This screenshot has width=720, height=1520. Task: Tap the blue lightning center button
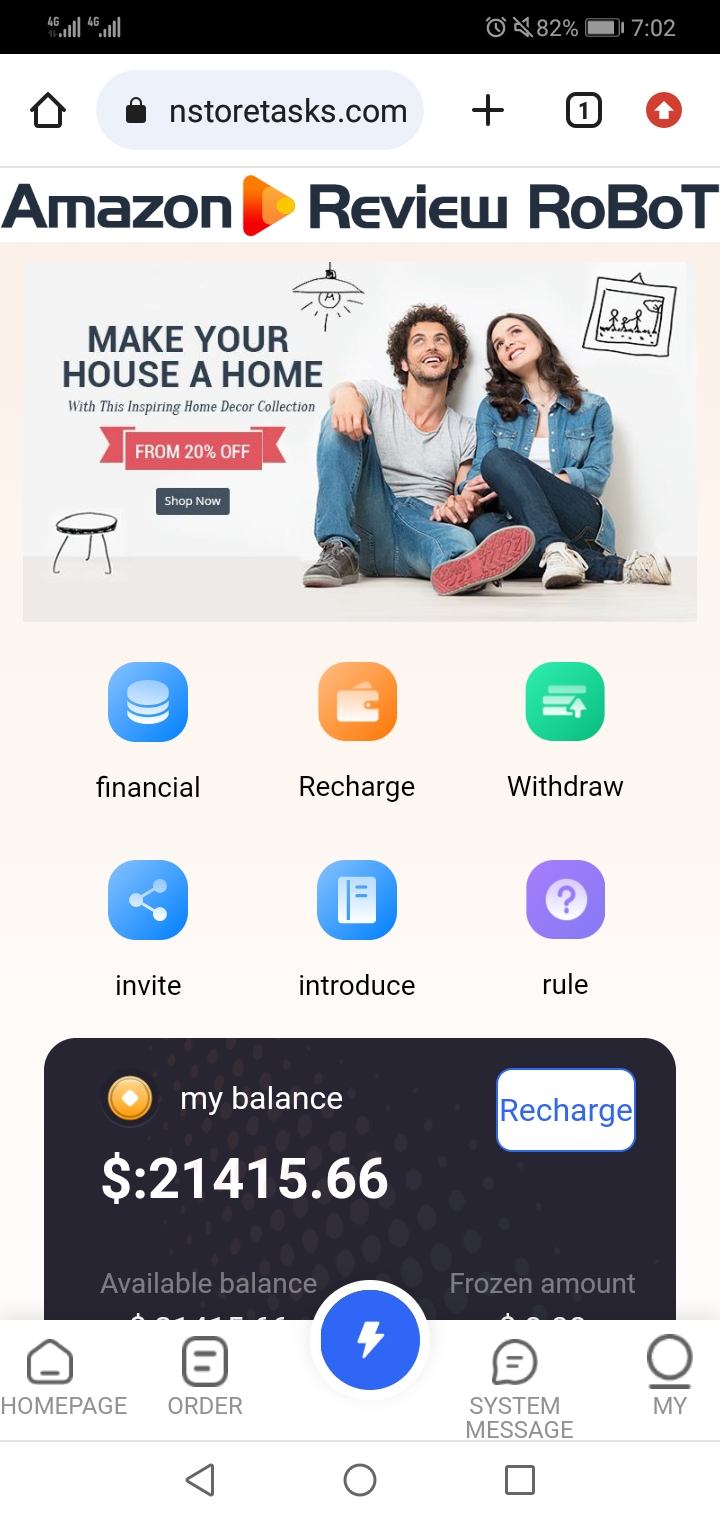(370, 1339)
